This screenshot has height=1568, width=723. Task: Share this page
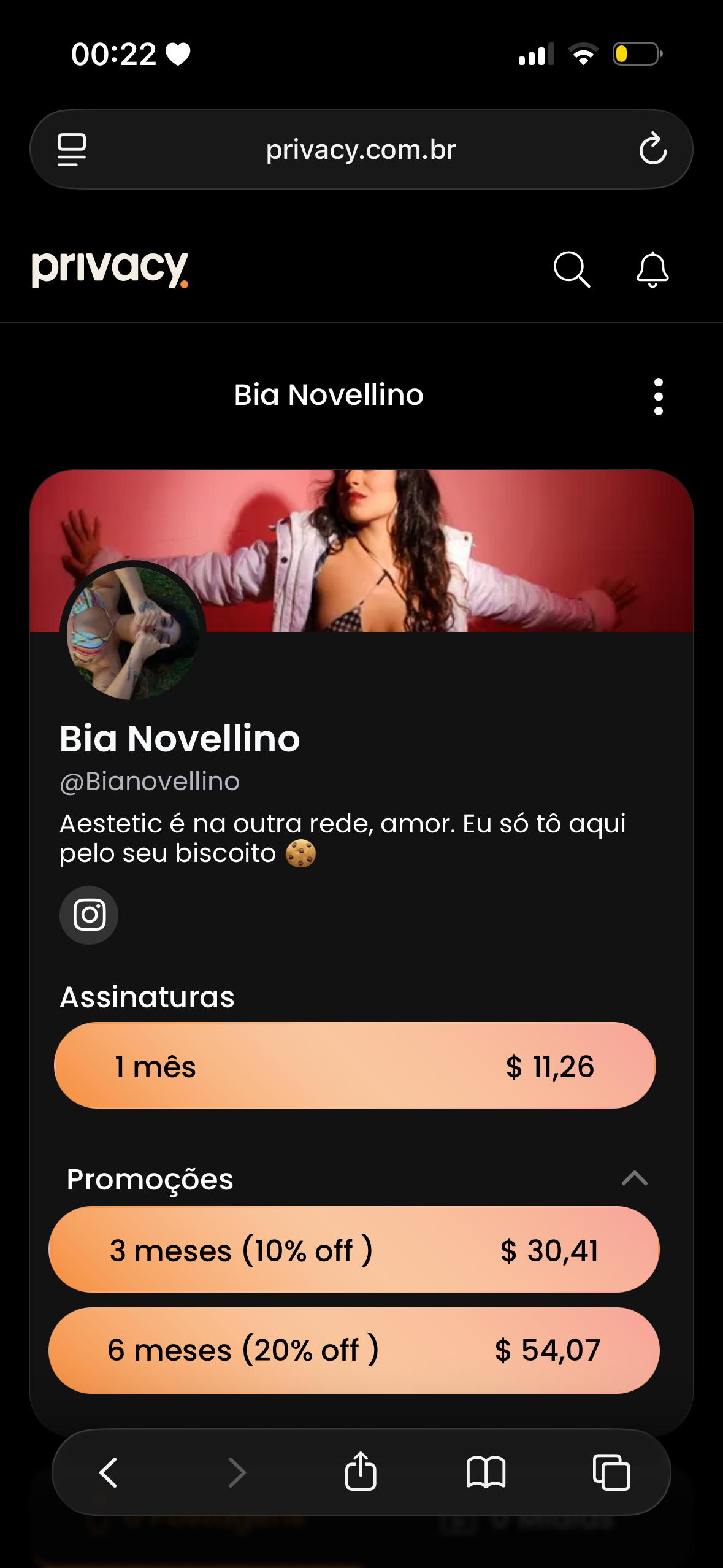click(x=361, y=1472)
